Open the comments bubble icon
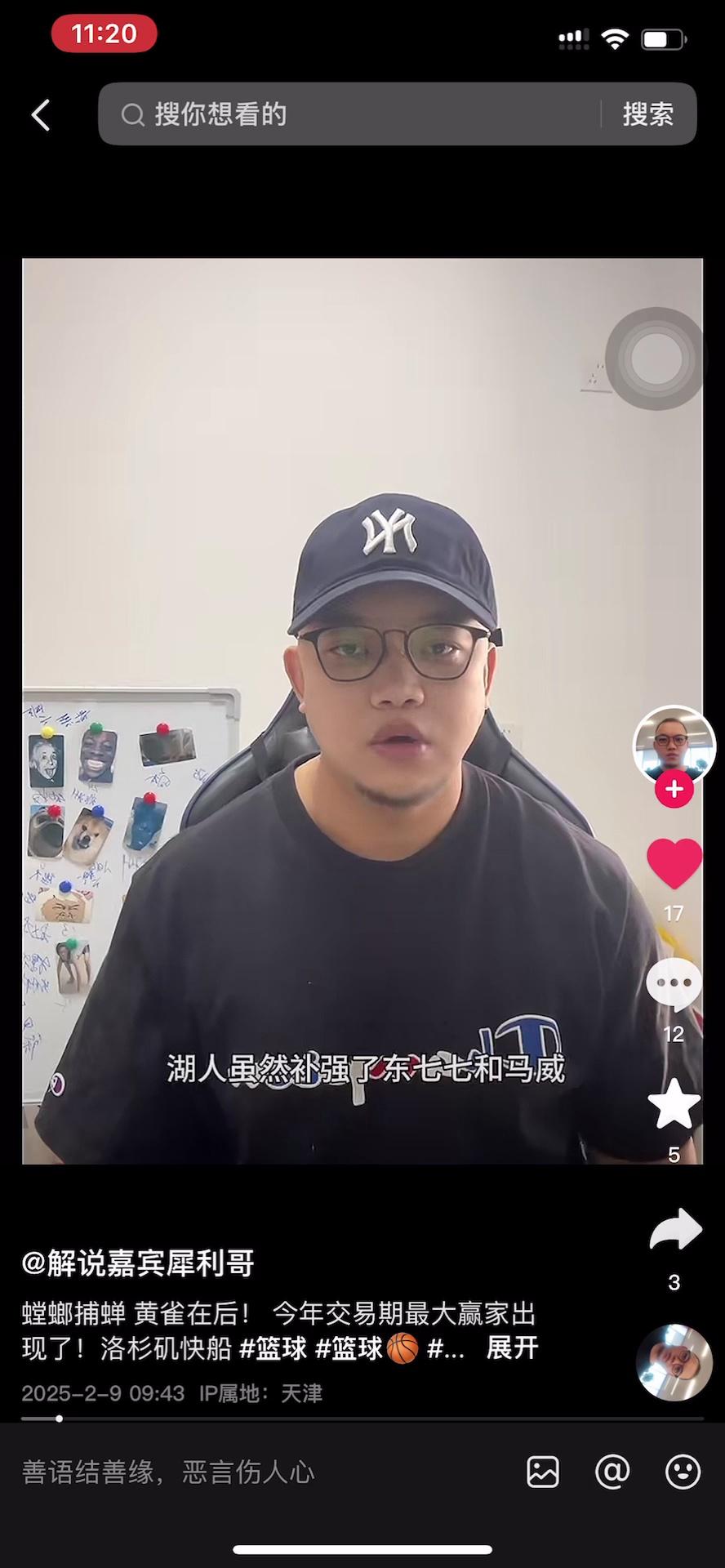The image size is (725, 1568). (x=674, y=983)
